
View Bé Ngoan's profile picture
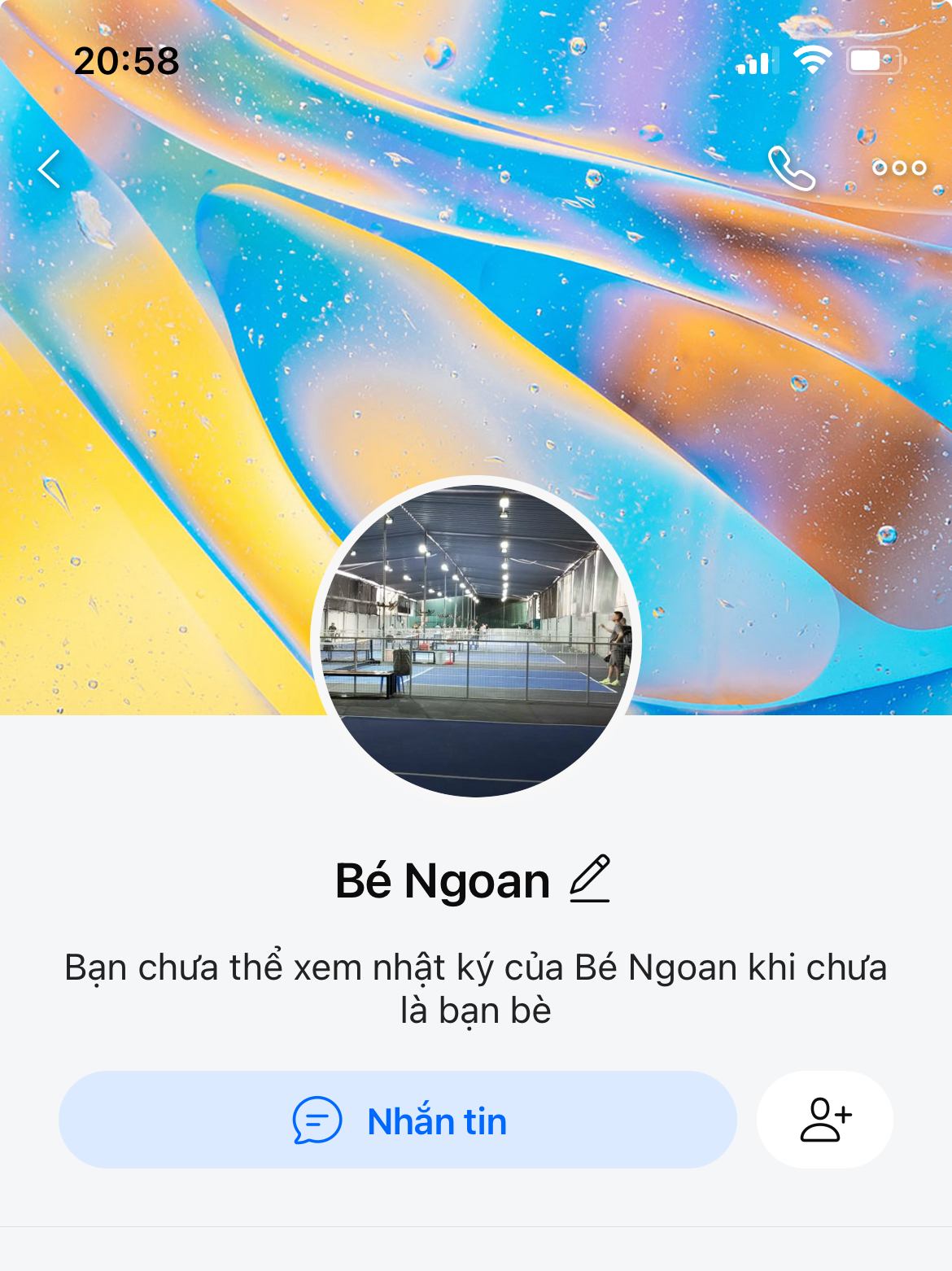point(476,639)
